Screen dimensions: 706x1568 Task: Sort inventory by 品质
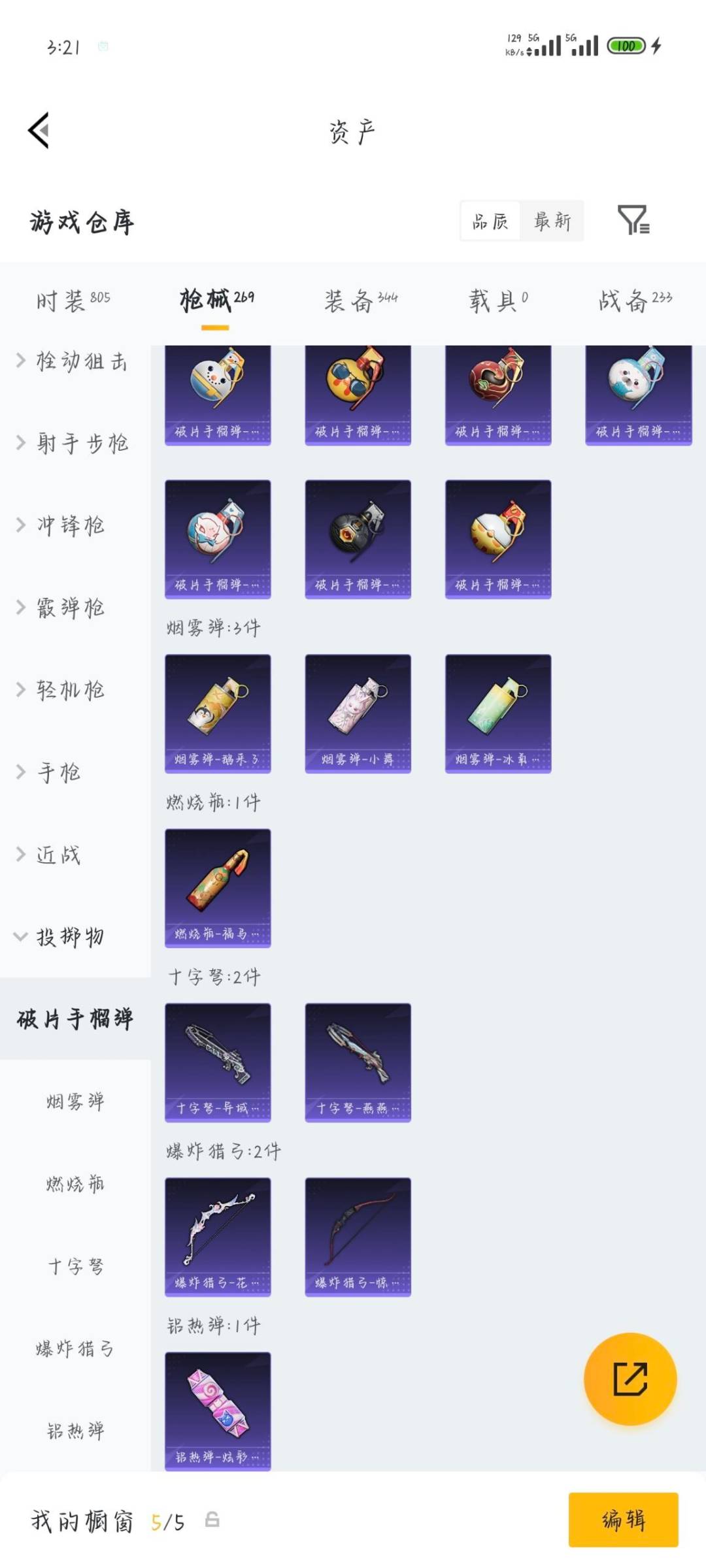pyautogui.click(x=492, y=221)
